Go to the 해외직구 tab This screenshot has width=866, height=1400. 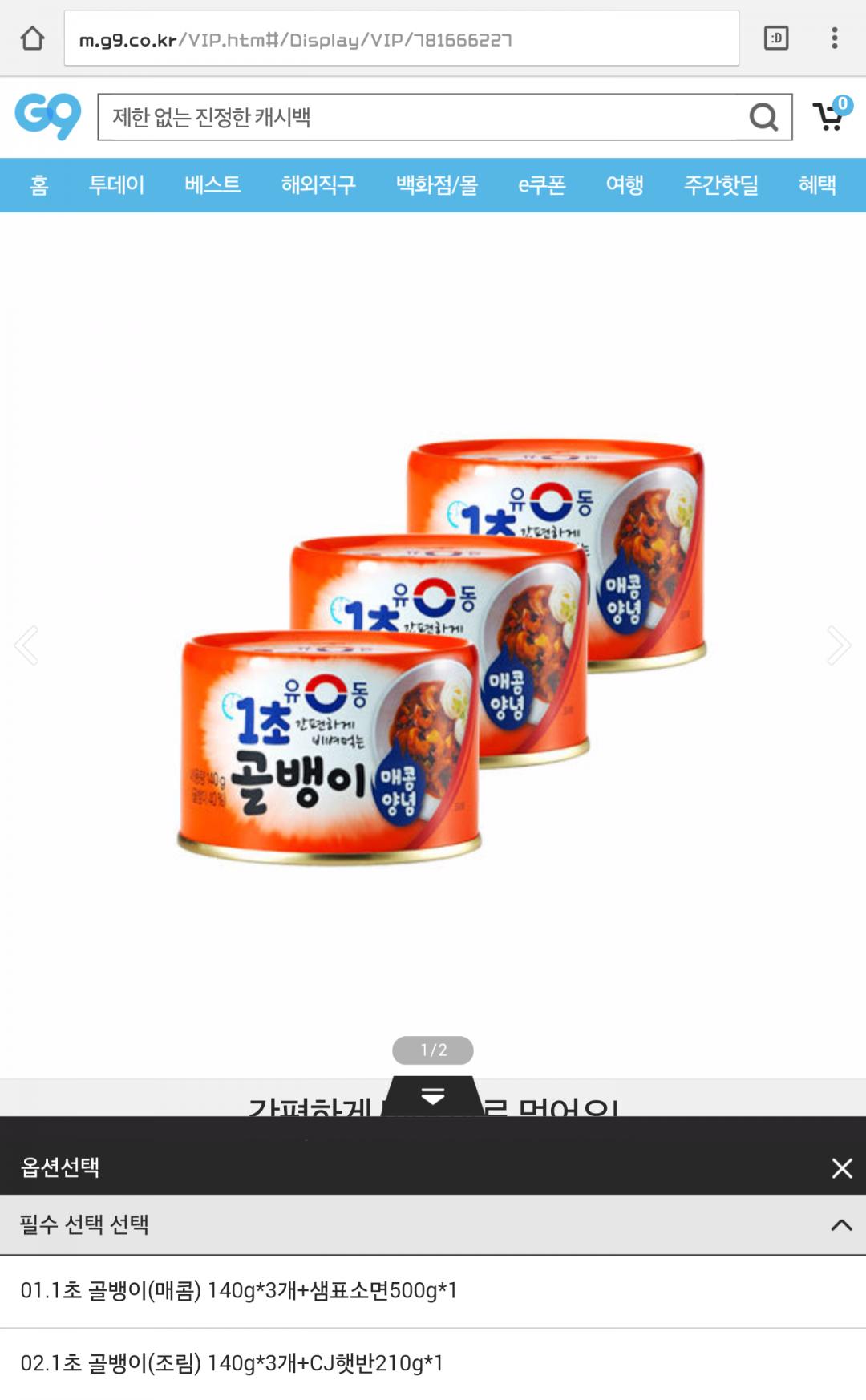(x=318, y=185)
